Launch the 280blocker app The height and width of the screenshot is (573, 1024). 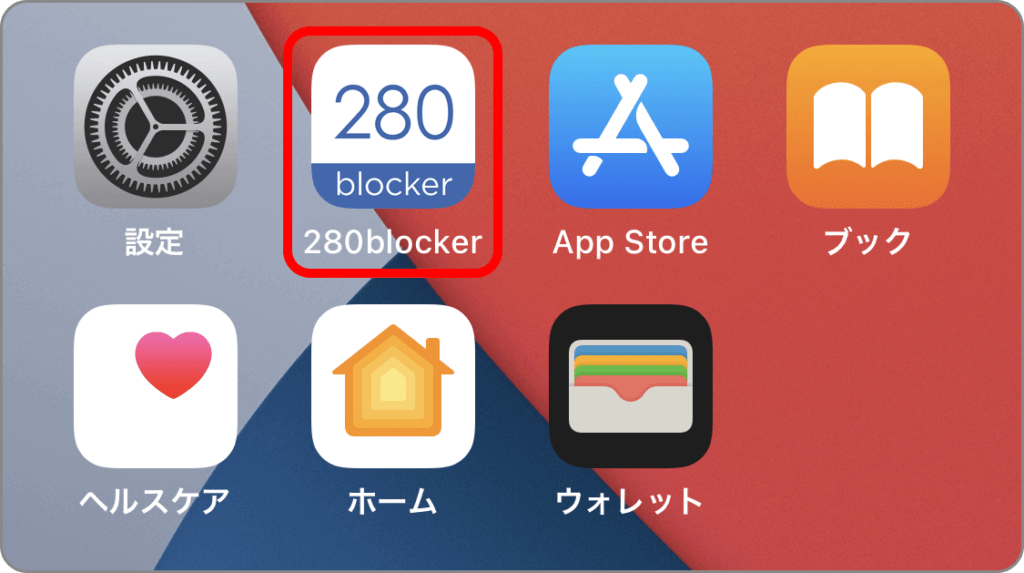click(392, 127)
